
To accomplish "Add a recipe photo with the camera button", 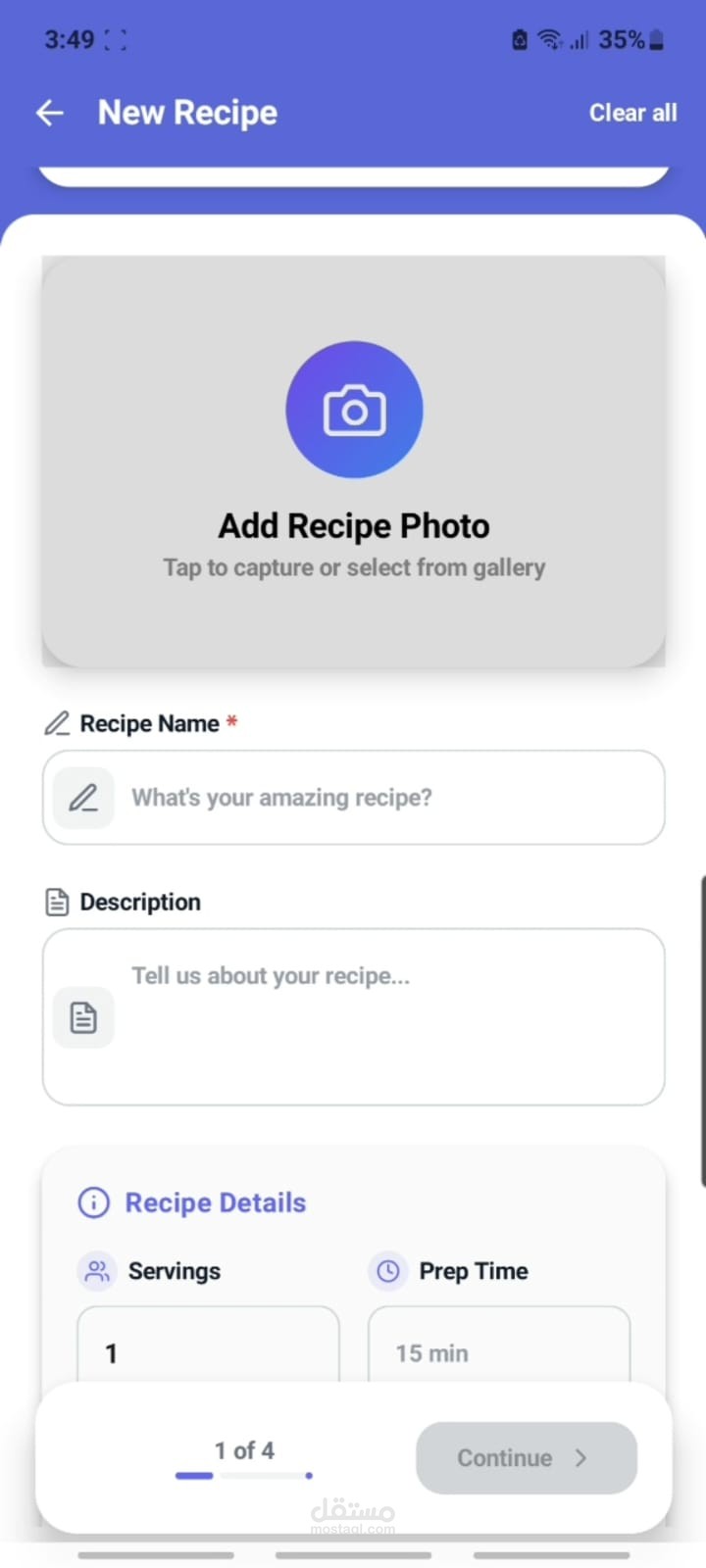I will pyautogui.click(x=354, y=410).
